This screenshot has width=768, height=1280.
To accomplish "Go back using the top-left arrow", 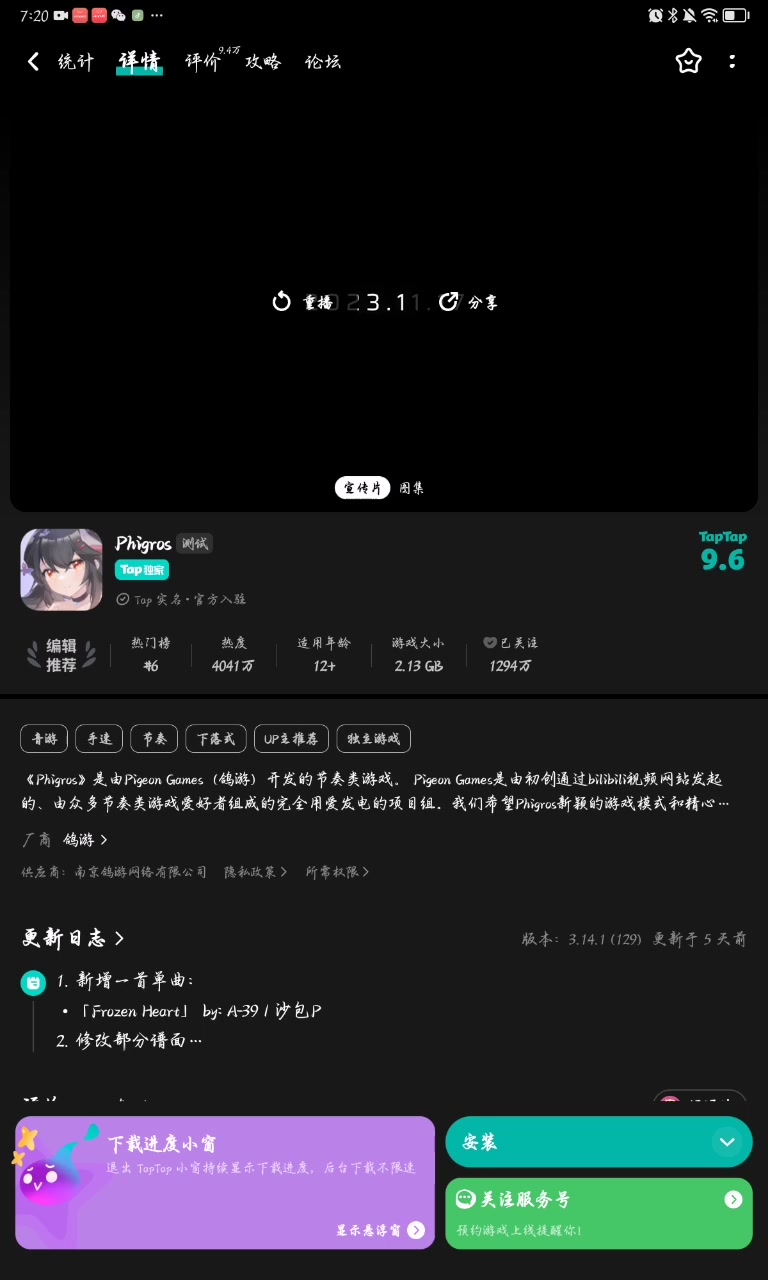I will tap(33, 62).
